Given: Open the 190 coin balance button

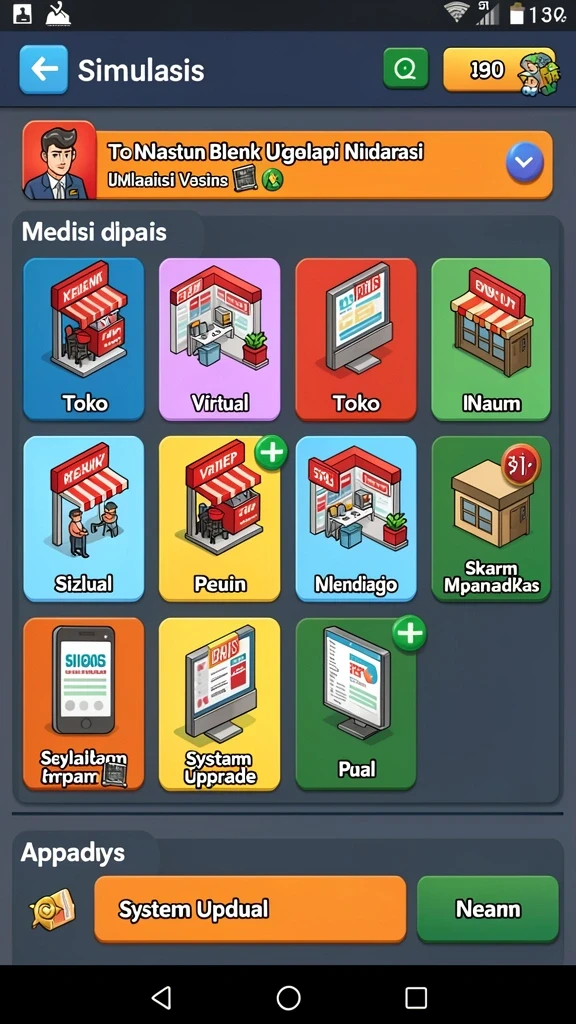Looking at the screenshot, I should click(x=500, y=70).
